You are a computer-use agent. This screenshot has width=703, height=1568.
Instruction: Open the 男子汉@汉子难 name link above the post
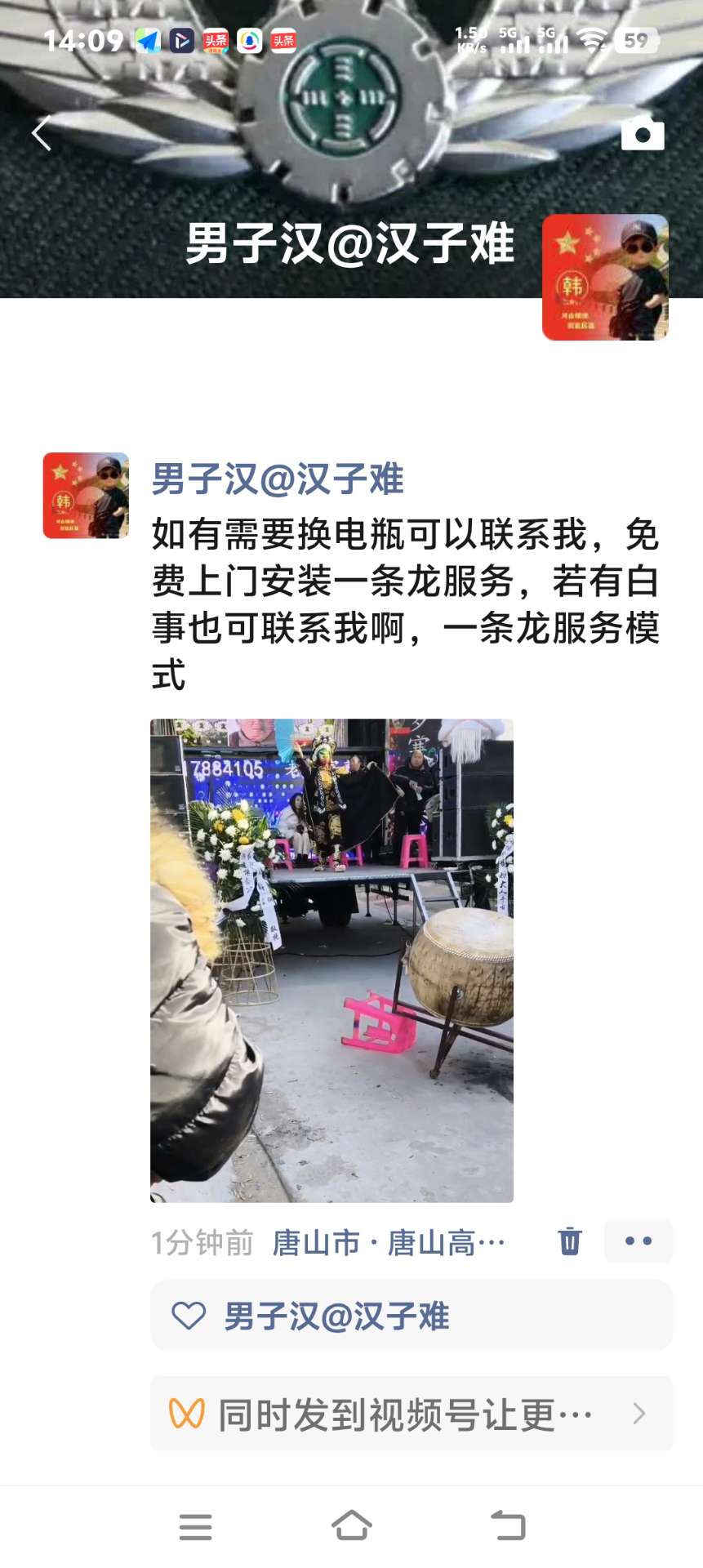click(278, 479)
